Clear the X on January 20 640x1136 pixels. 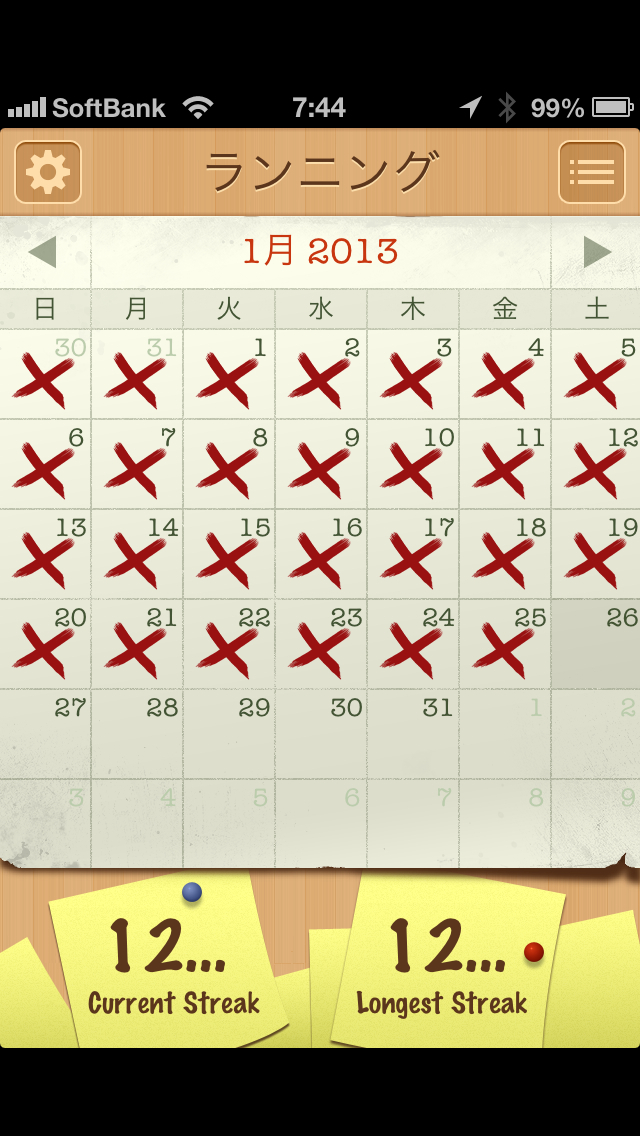click(x=45, y=645)
